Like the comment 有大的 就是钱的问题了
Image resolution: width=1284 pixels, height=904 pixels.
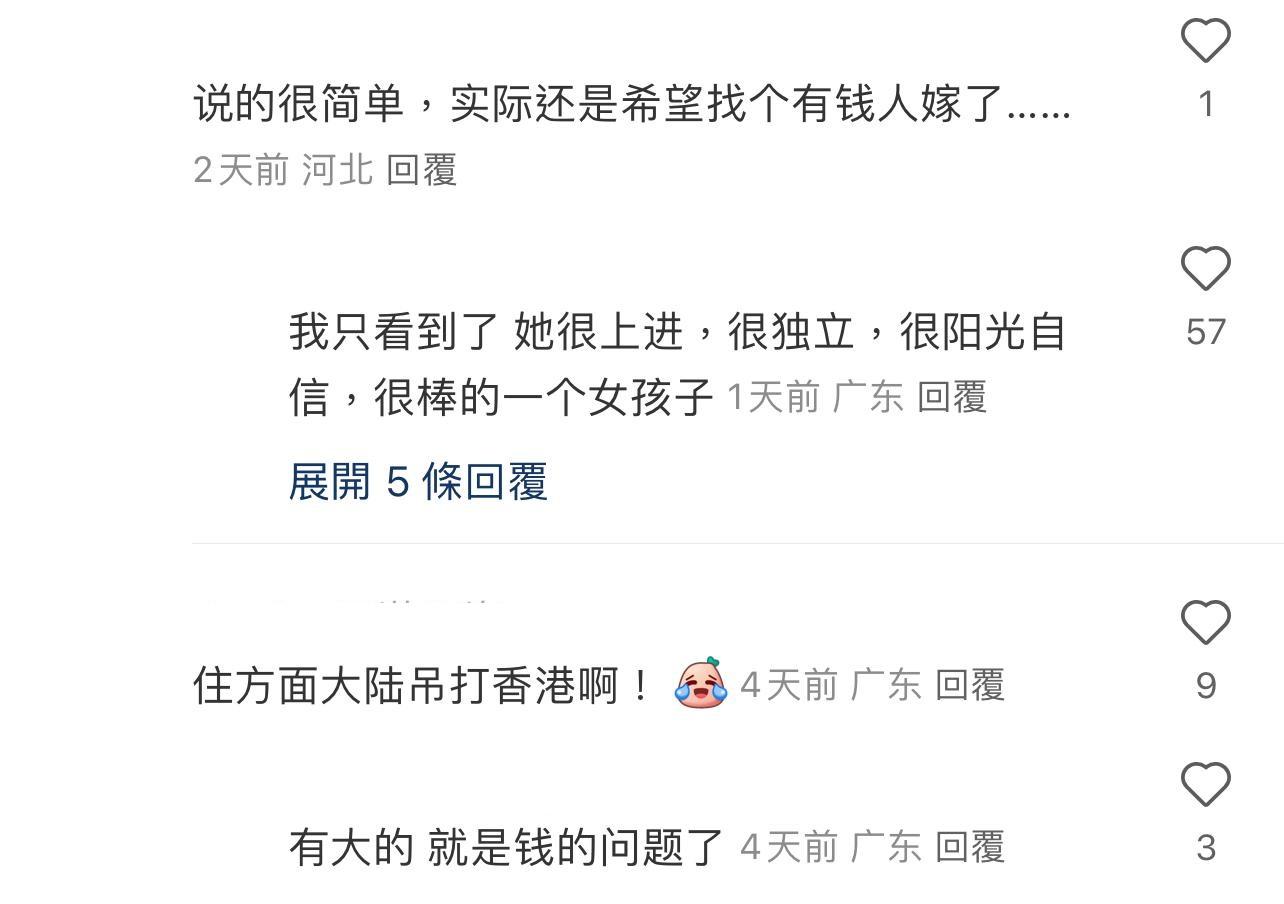[x=1205, y=785]
